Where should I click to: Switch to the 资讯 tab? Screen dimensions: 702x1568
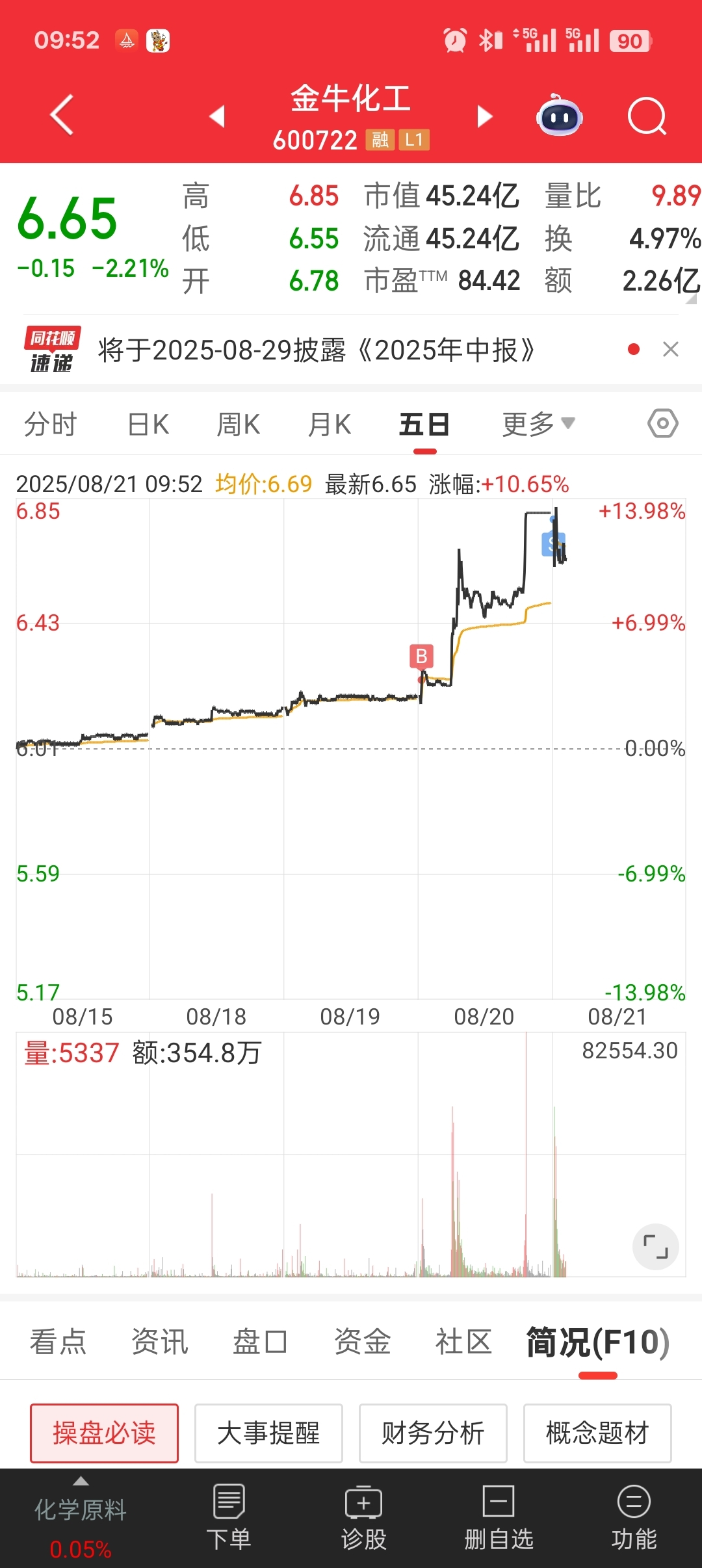click(x=160, y=1342)
